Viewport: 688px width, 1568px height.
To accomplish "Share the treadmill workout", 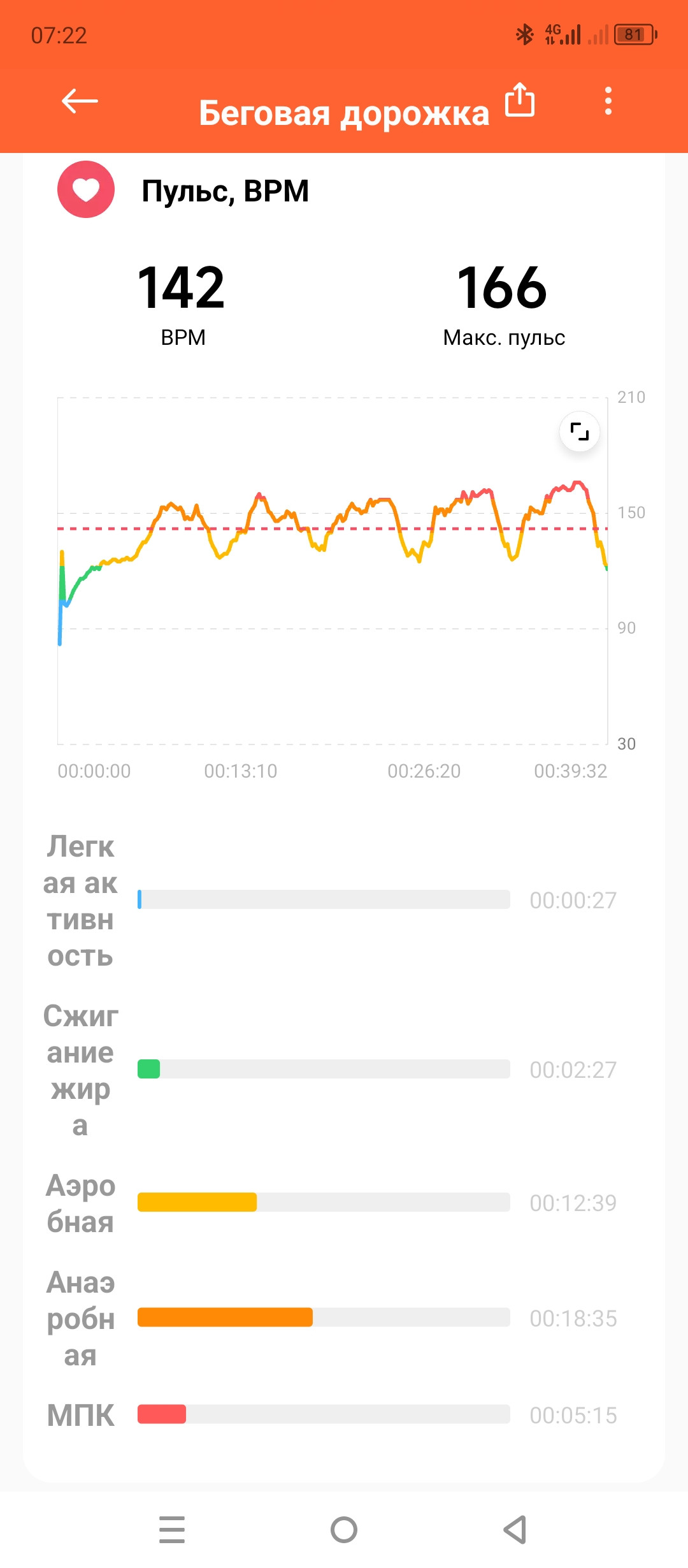I will (520, 99).
